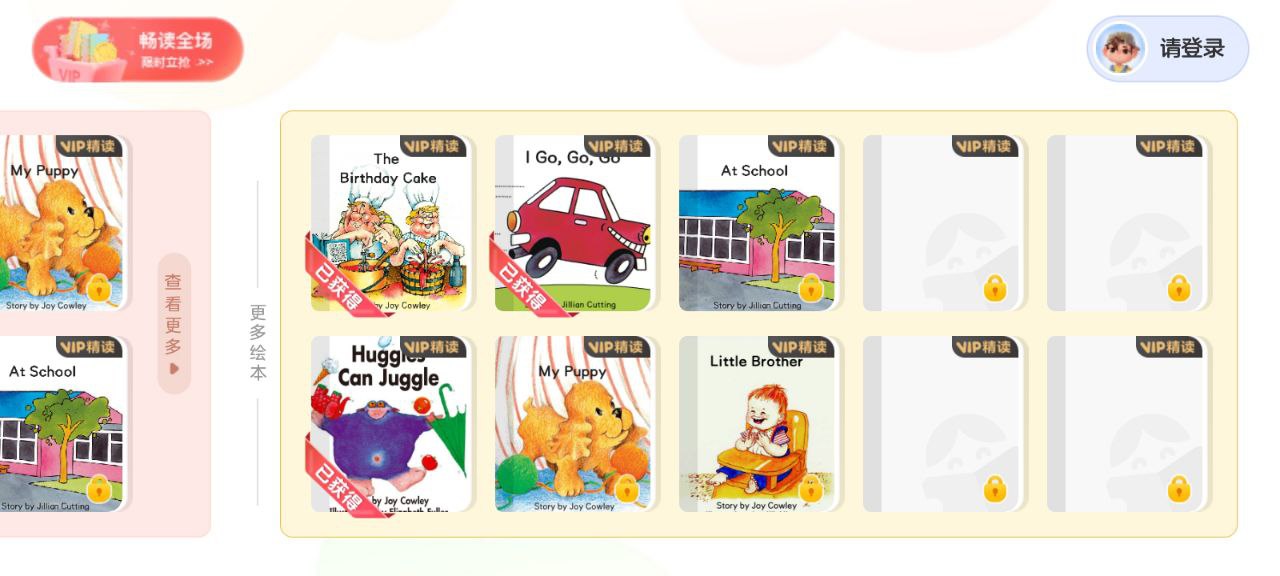
Task: Open the I Go, Go, Go book
Action: (x=574, y=224)
